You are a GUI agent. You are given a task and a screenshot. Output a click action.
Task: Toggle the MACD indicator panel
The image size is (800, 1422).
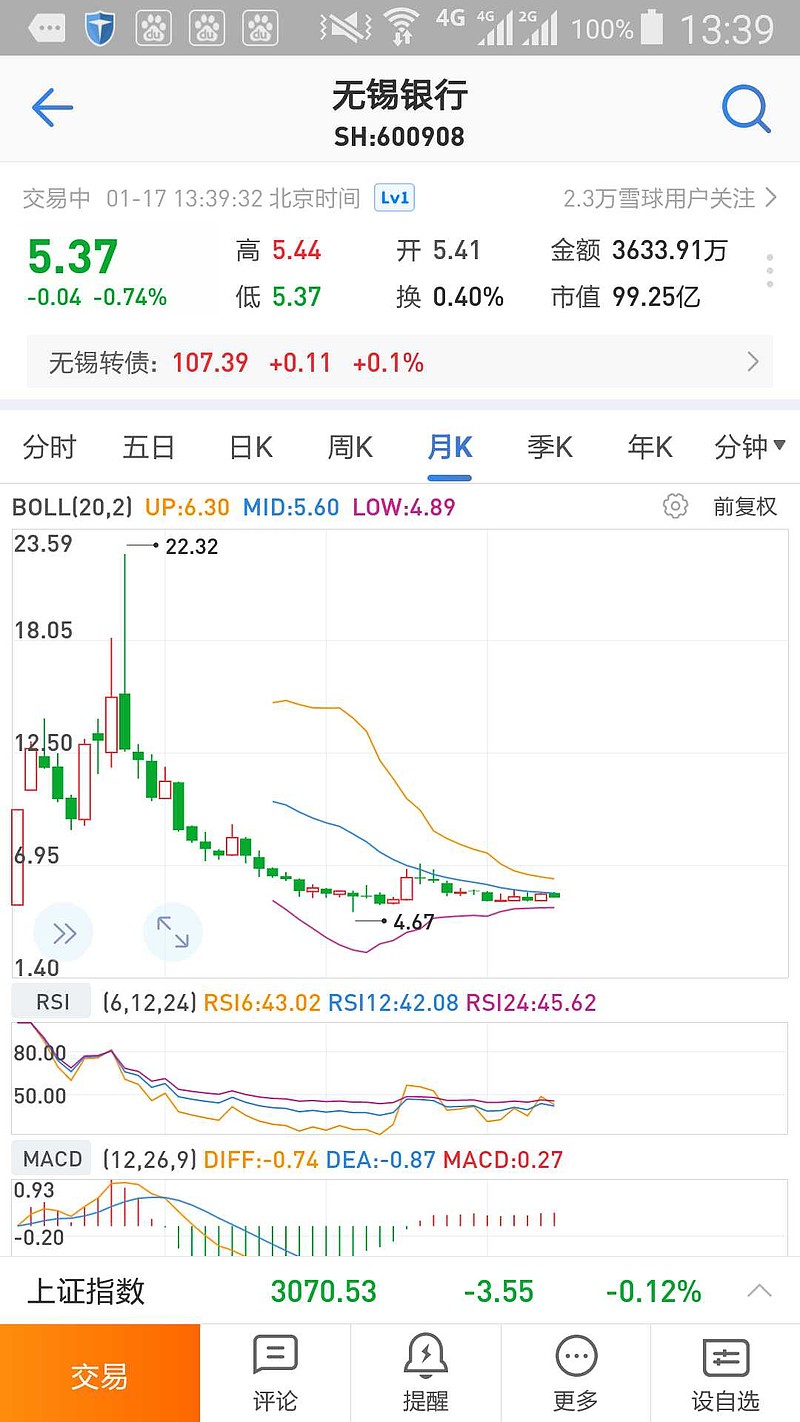51,1158
